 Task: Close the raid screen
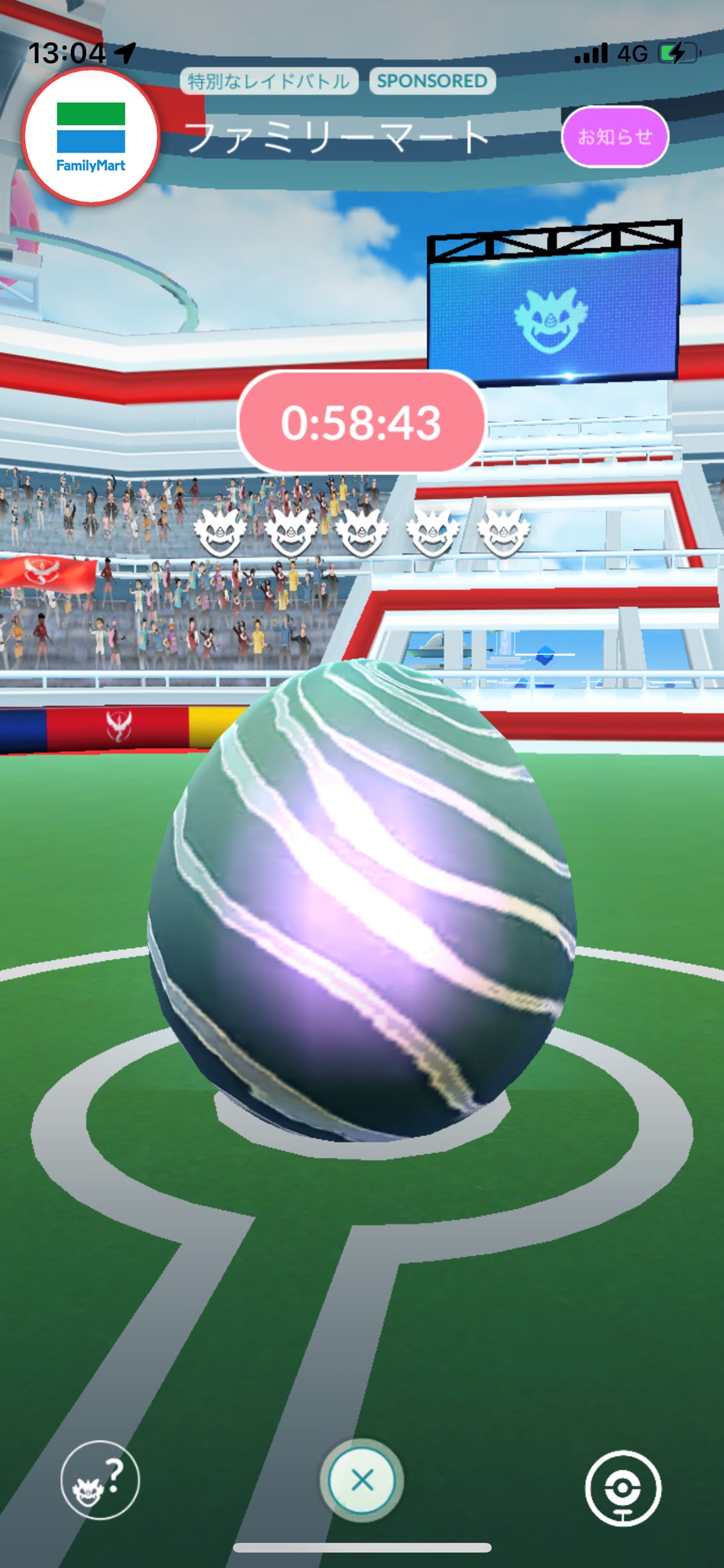[362, 1480]
